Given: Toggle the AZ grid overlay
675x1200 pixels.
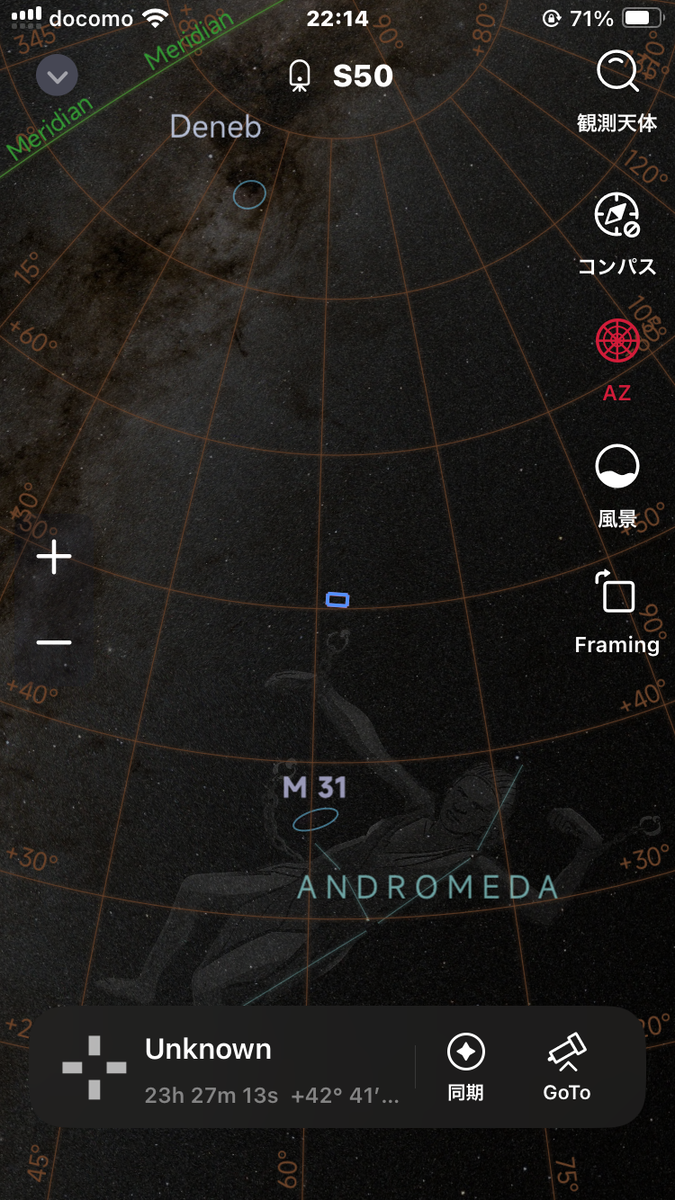Looking at the screenshot, I should [x=617, y=360].
